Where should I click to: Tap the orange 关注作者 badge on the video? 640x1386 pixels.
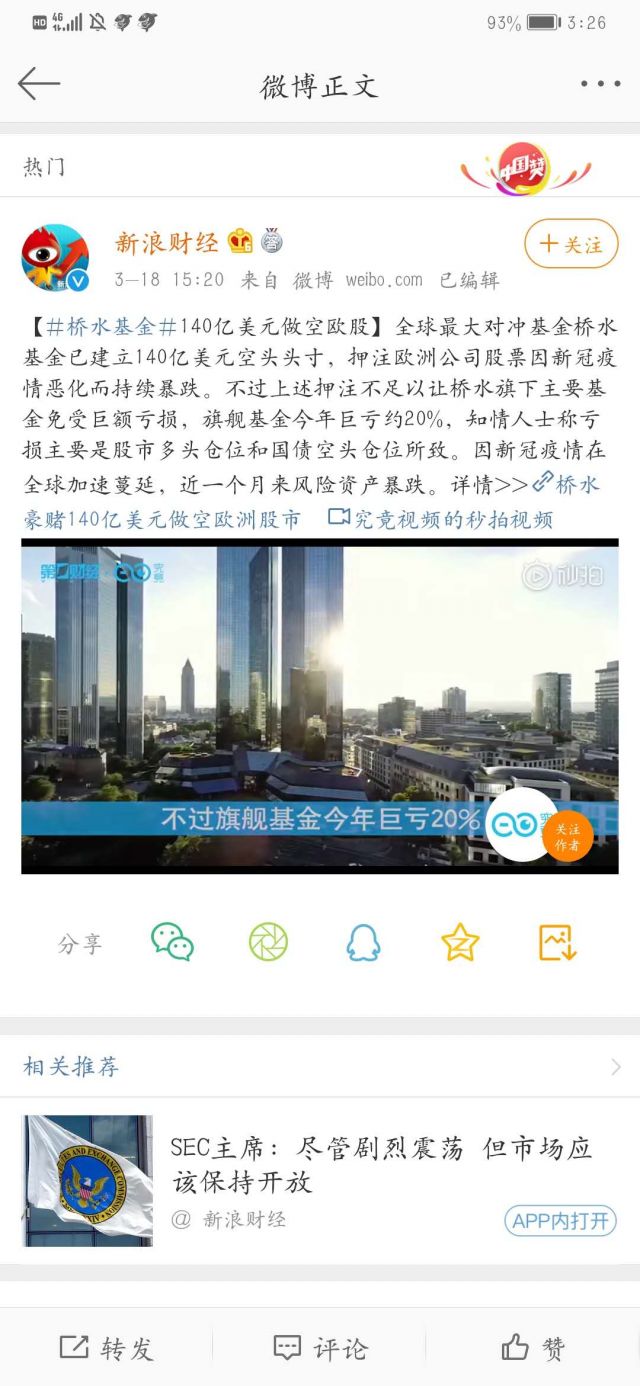click(x=567, y=836)
